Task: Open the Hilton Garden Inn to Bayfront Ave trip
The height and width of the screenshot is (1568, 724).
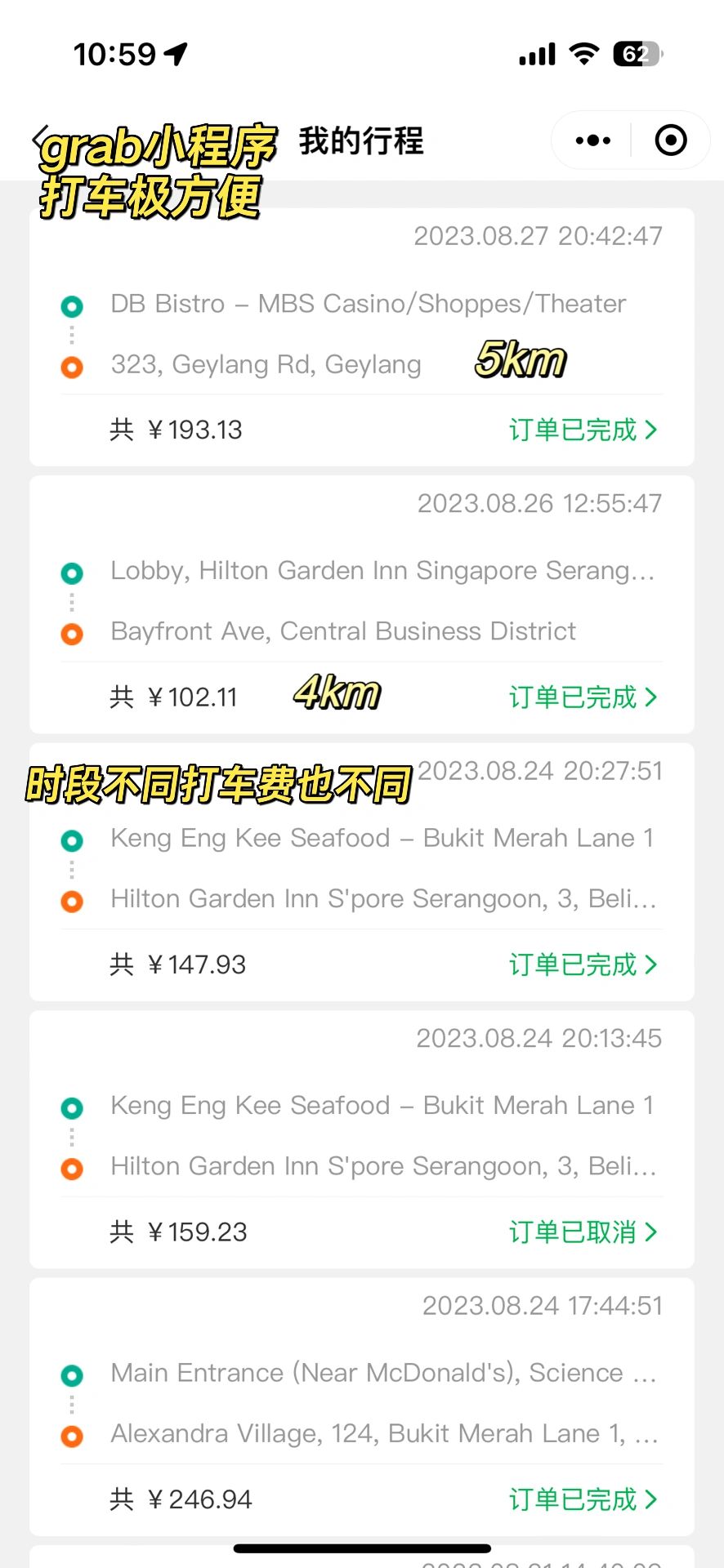Action: click(x=362, y=604)
